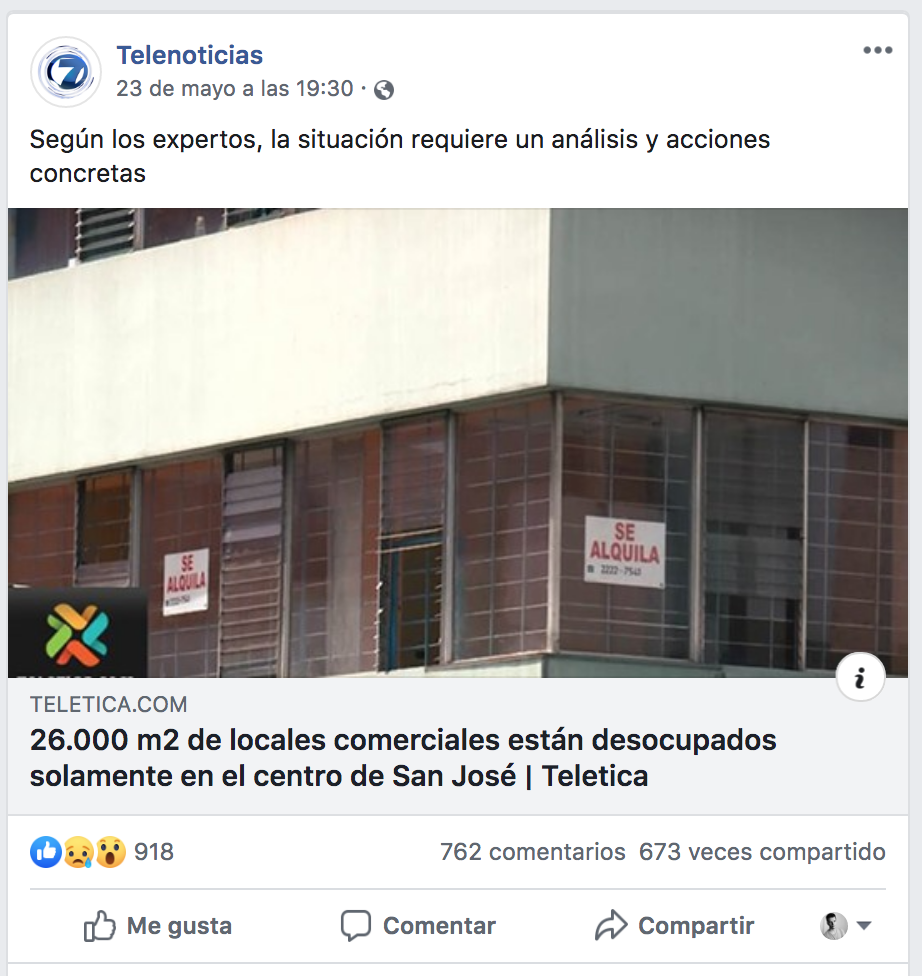Viewport: 922px width, 976px height.
Task: Like the post with Me gusta
Action: pyautogui.click(x=158, y=926)
